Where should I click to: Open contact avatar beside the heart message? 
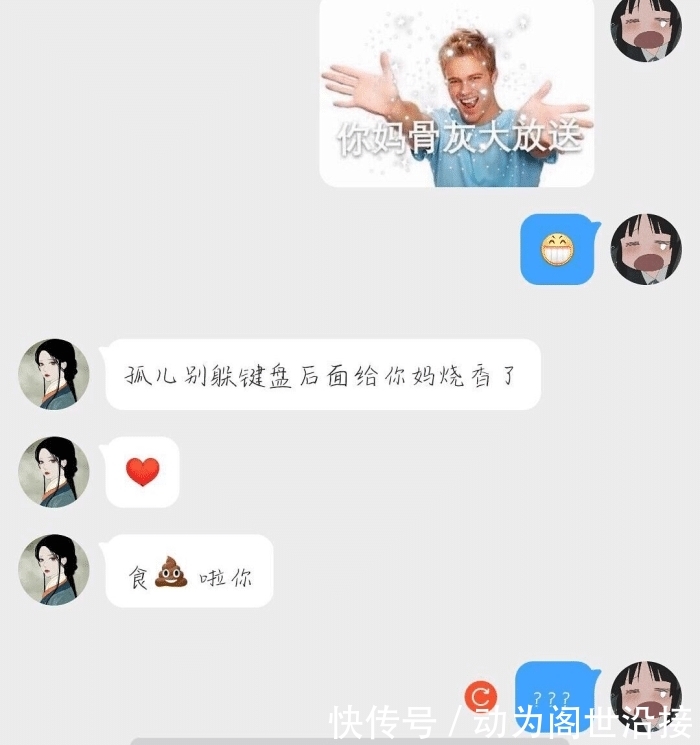click(54, 472)
